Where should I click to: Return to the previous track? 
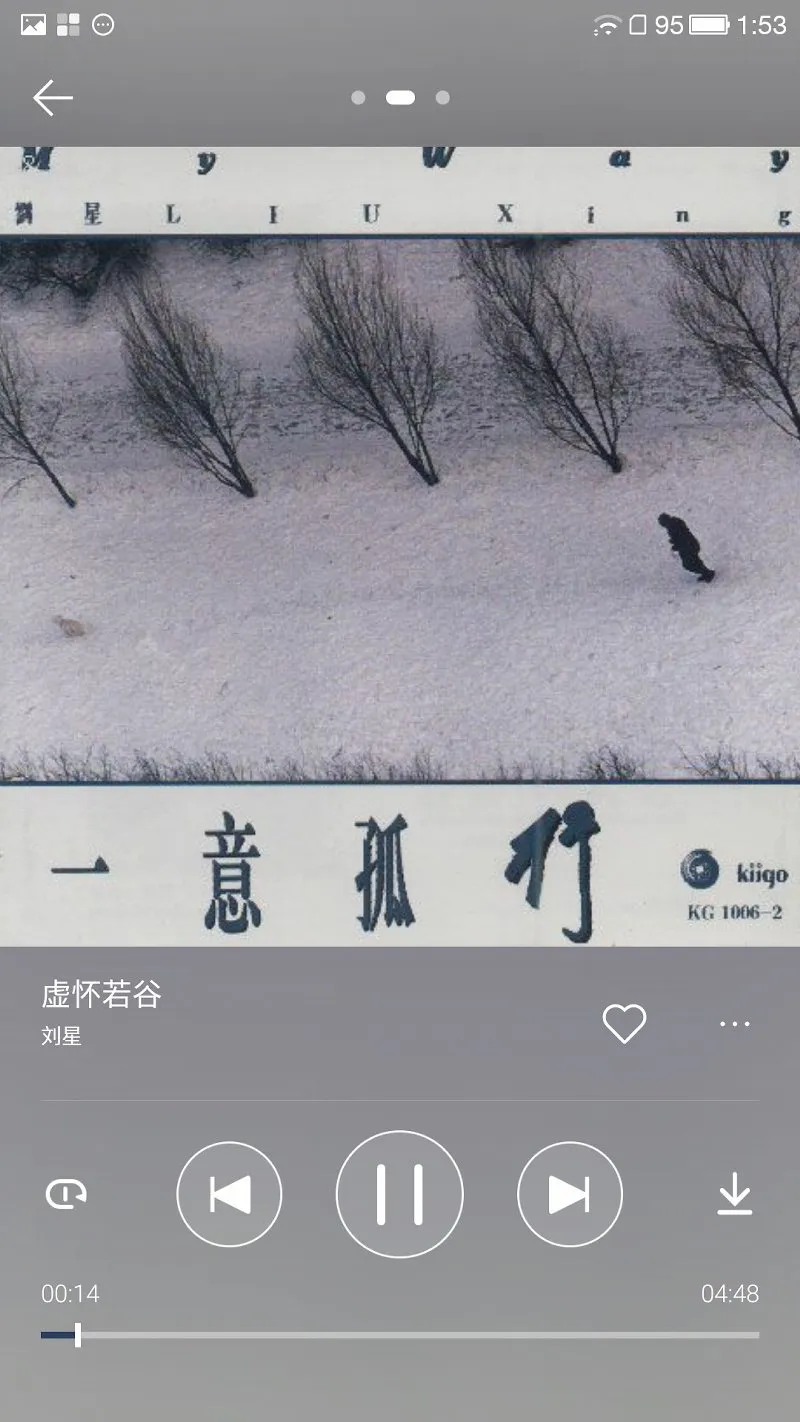coord(229,1194)
